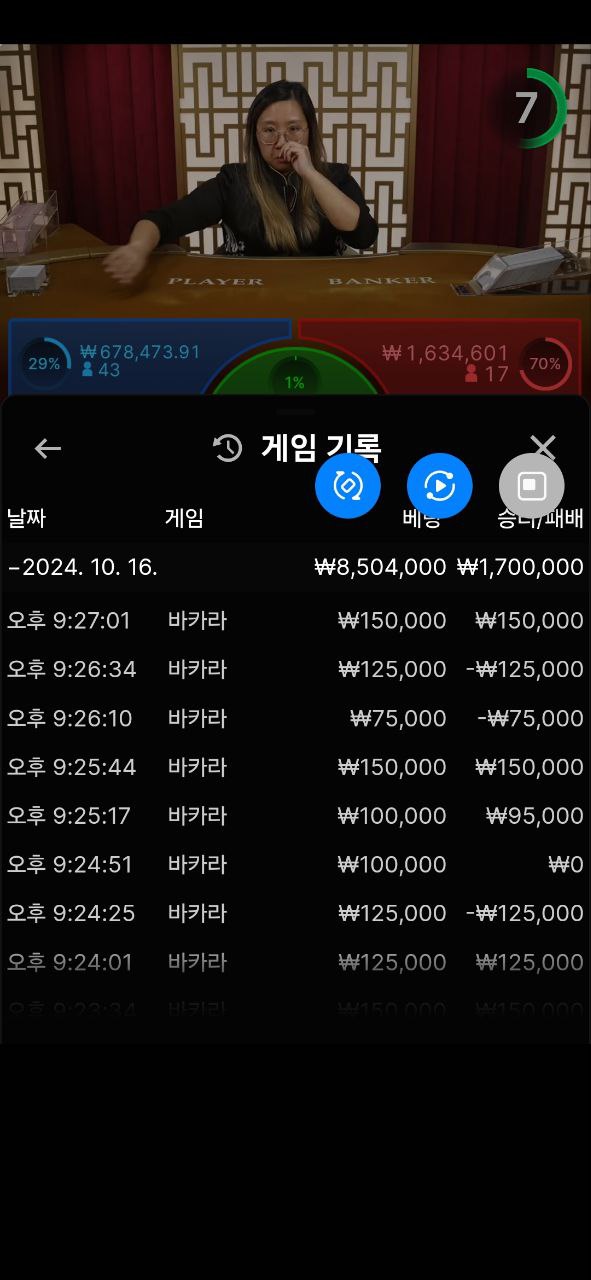Close the game history panel
591x1280 pixels.
[x=542, y=446]
